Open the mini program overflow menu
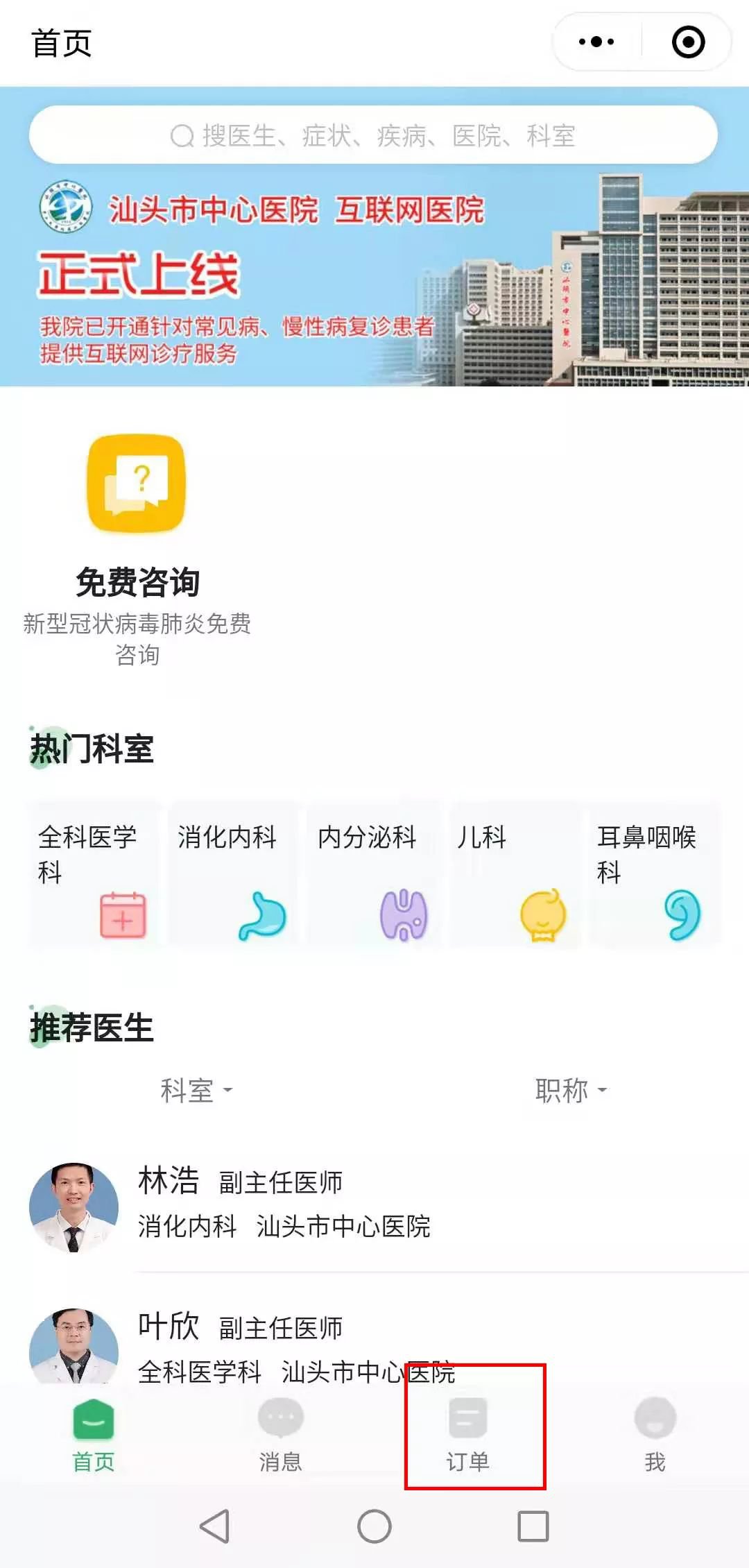Screen dimensions: 749x1568 596,42
